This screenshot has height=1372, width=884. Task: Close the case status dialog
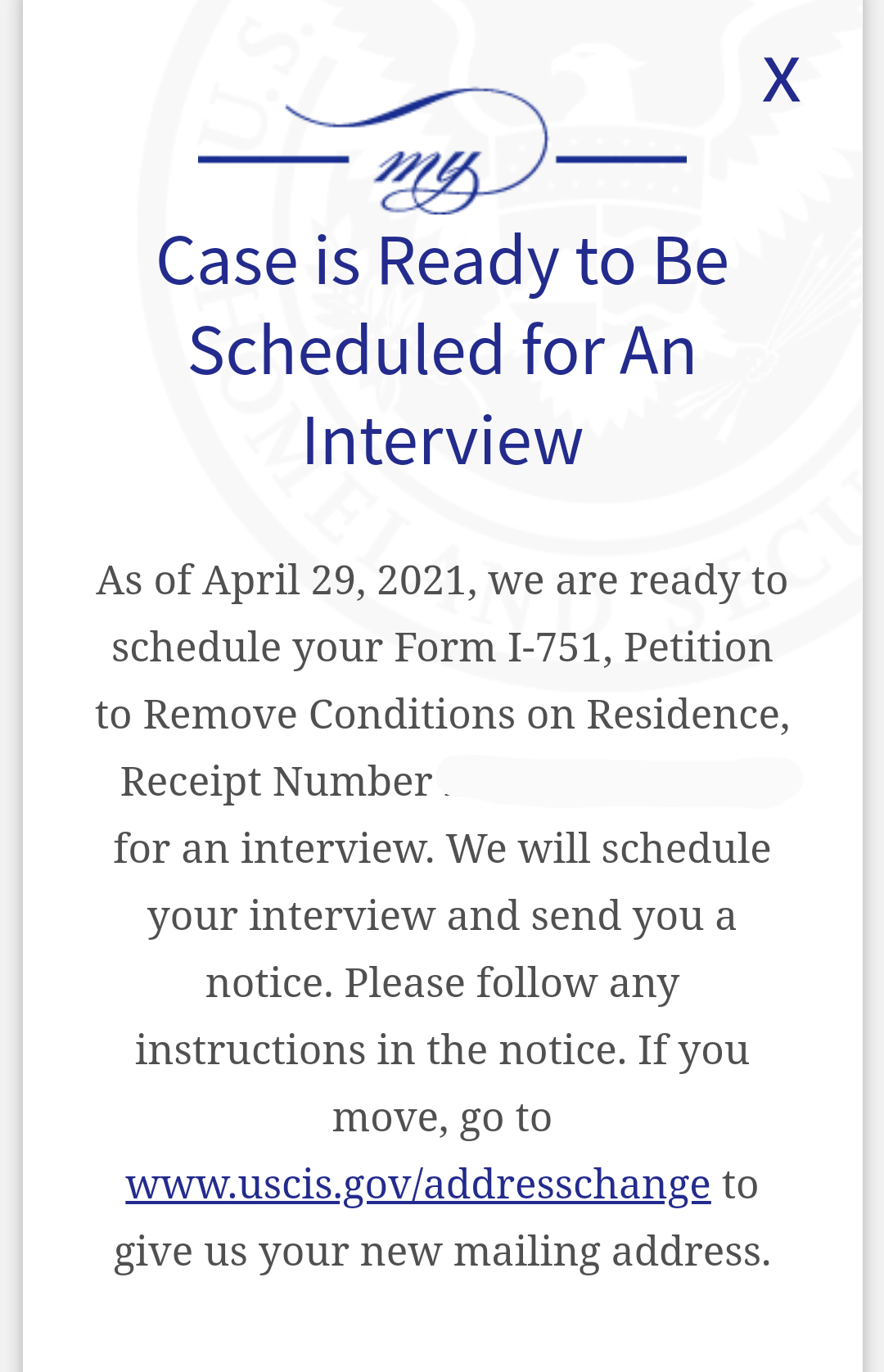tap(780, 79)
